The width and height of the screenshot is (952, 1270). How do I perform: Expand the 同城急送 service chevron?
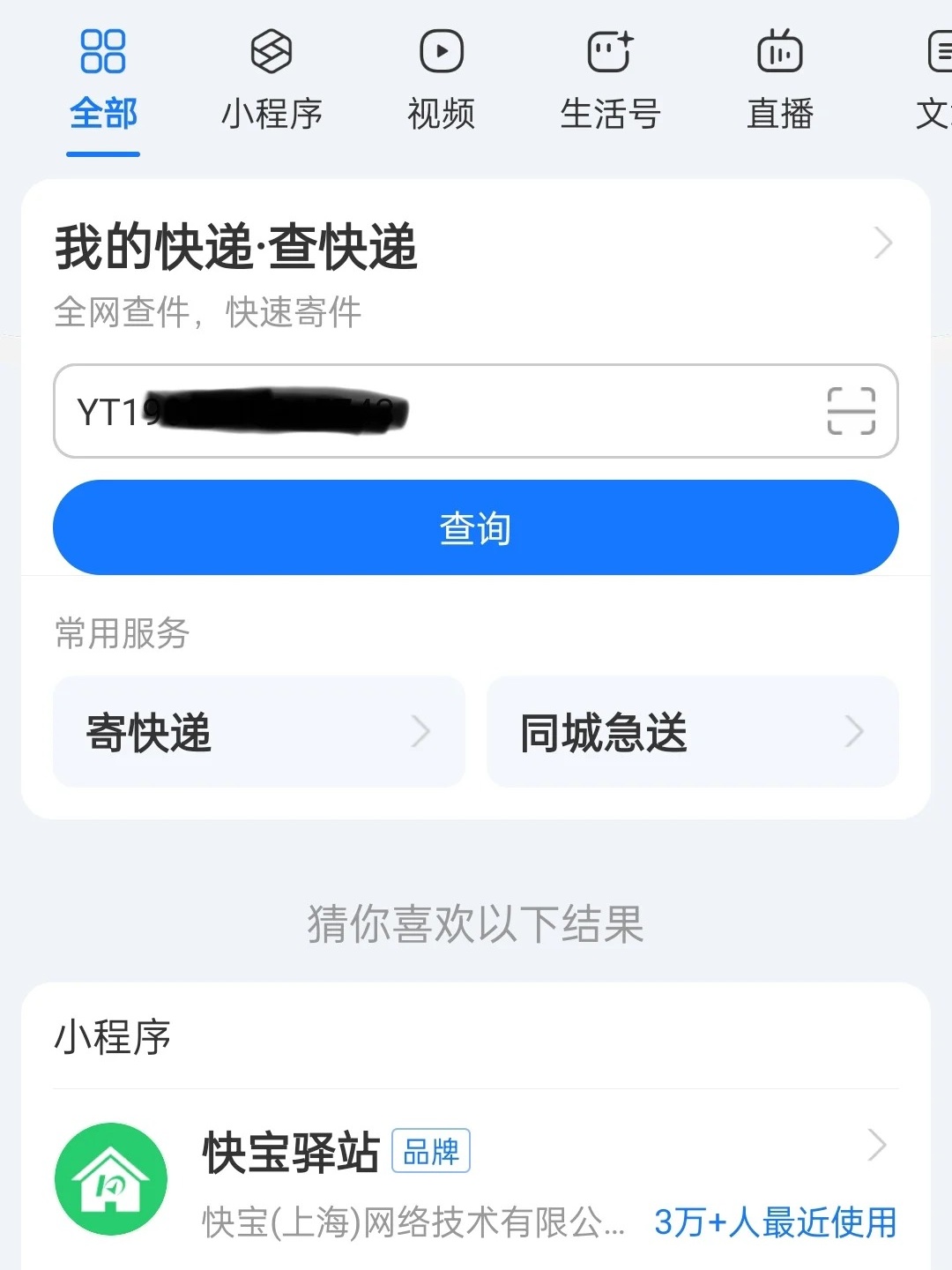853,731
